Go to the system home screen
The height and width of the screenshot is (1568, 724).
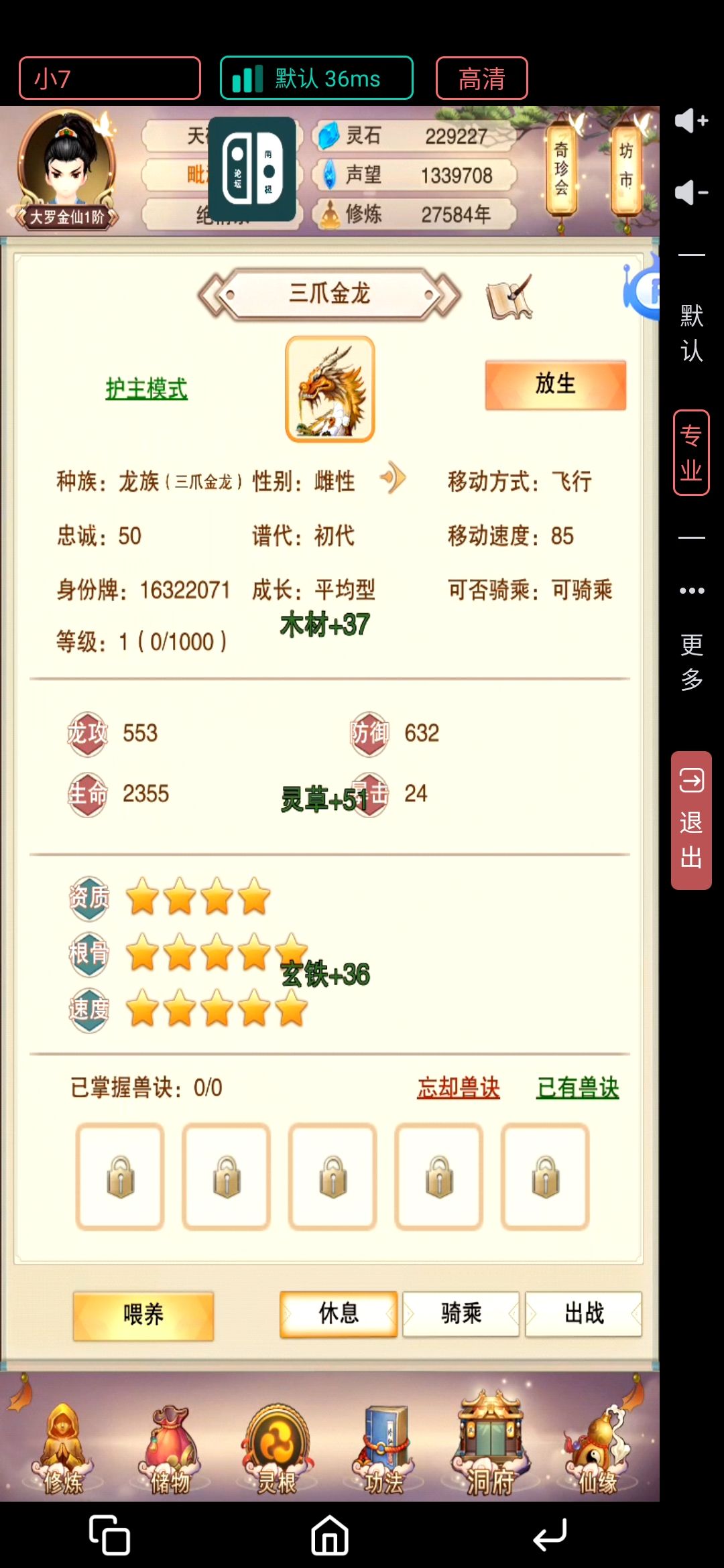[x=330, y=1534]
